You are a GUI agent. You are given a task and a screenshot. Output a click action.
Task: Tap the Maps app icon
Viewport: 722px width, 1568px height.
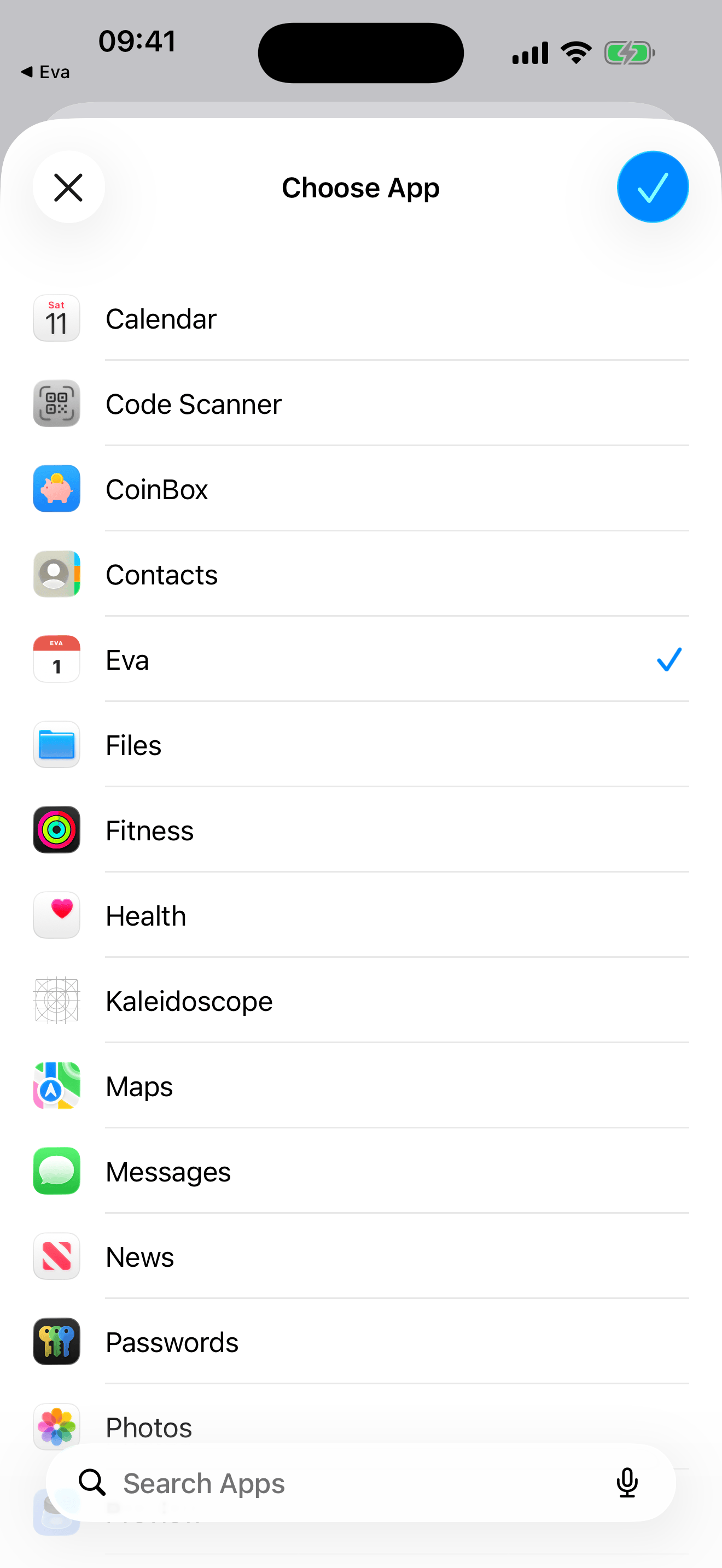(x=56, y=1086)
